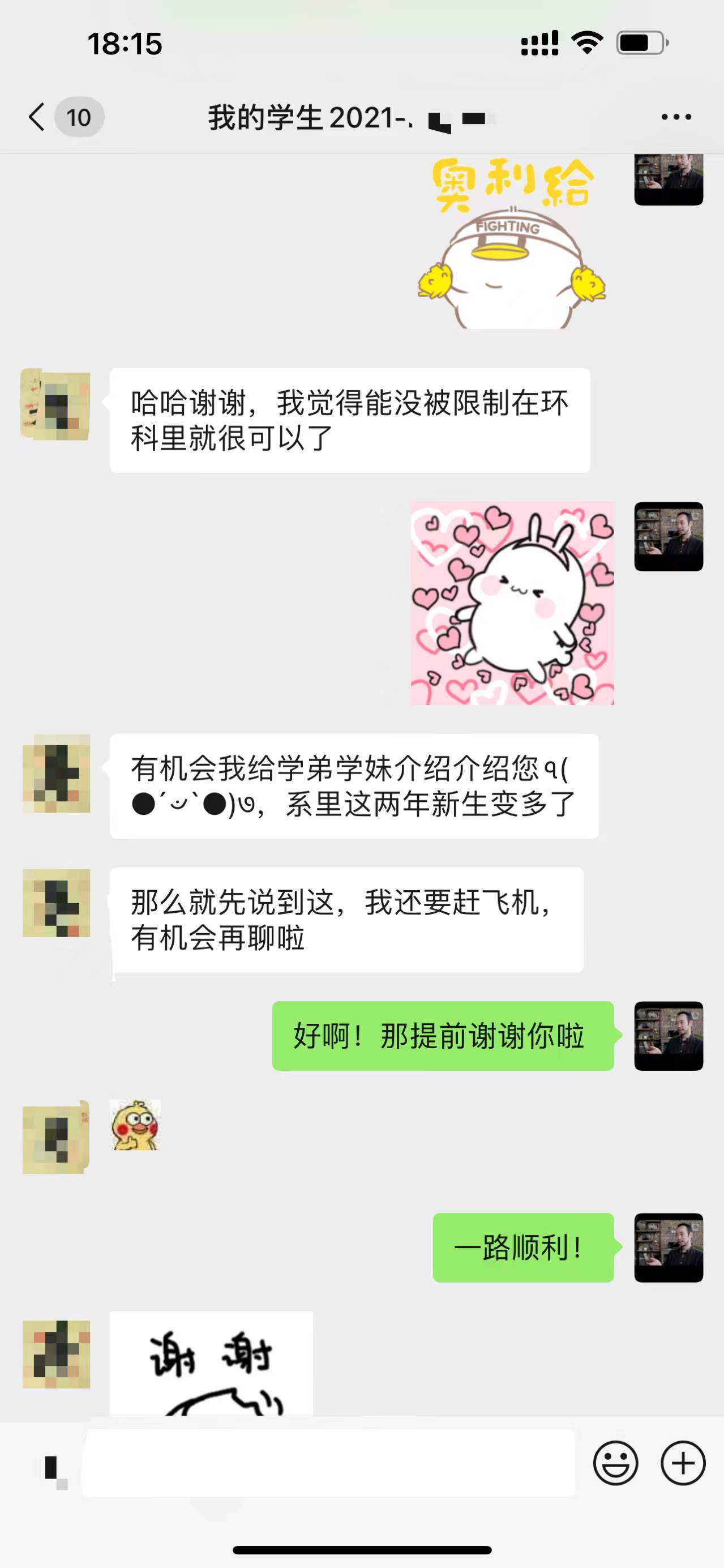Open the emoji sticker panel
Viewport: 724px width, 1568px height.
click(x=615, y=1463)
